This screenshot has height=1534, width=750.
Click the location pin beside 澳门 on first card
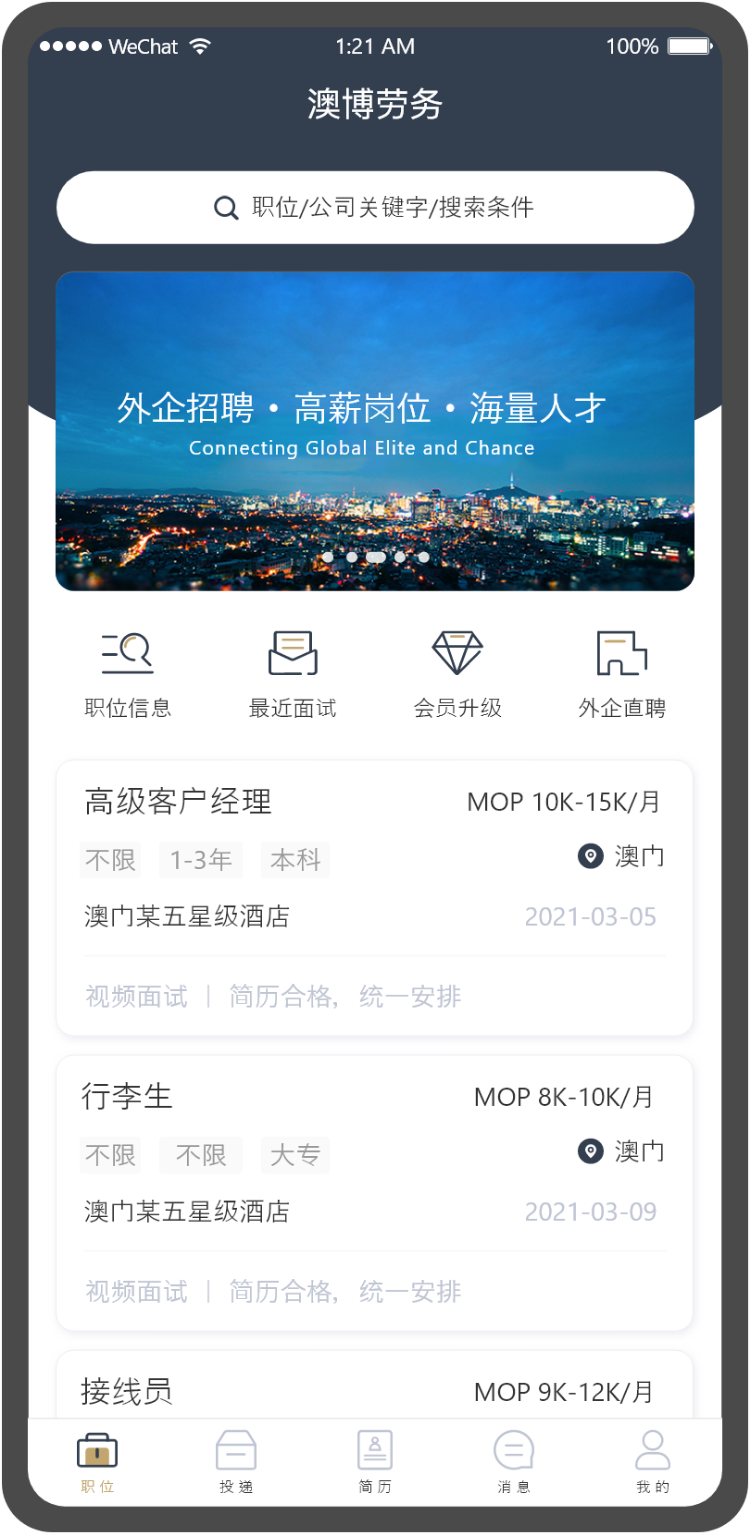coord(590,857)
